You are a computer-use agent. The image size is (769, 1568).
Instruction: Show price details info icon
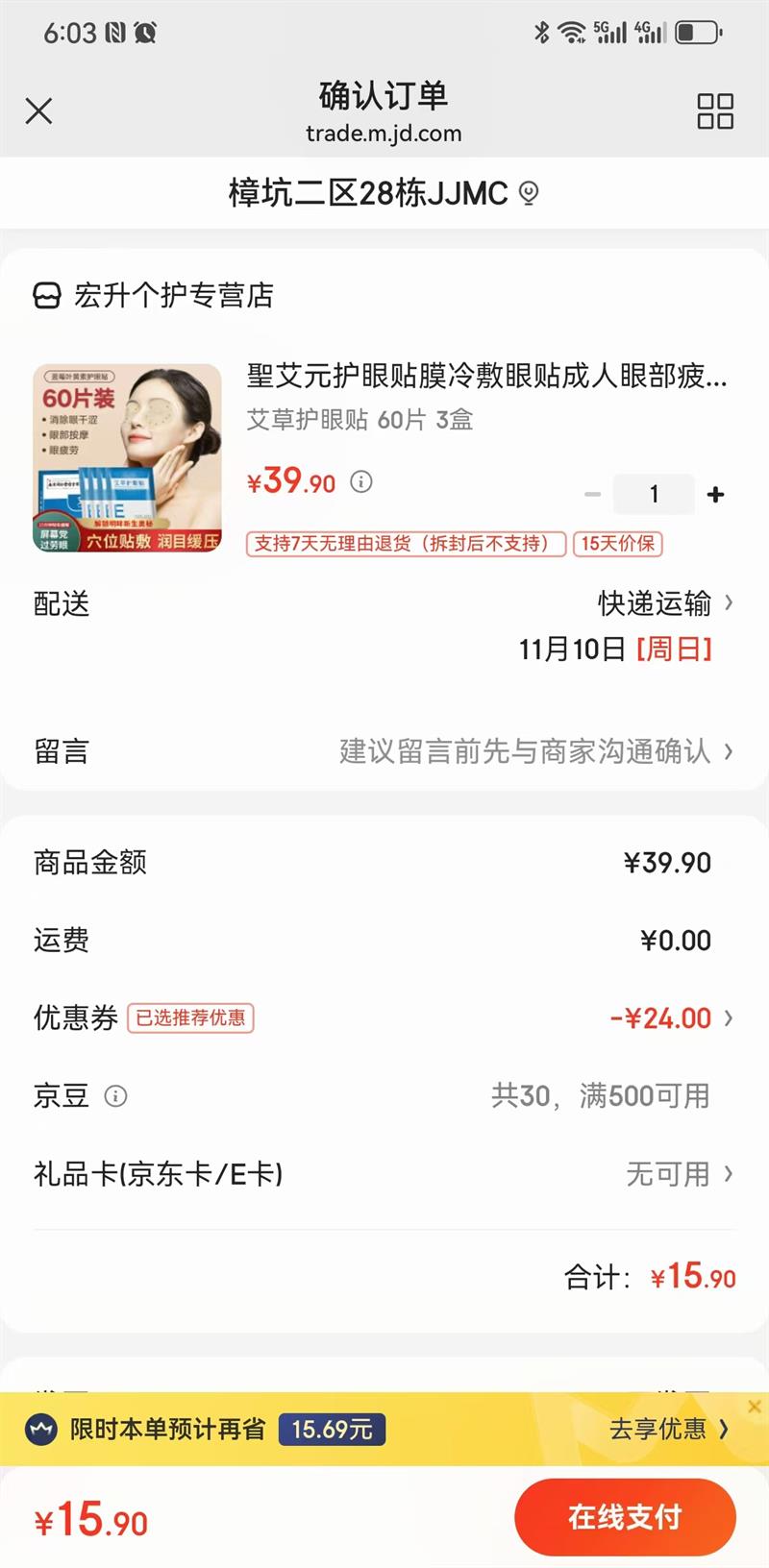click(x=361, y=481)
